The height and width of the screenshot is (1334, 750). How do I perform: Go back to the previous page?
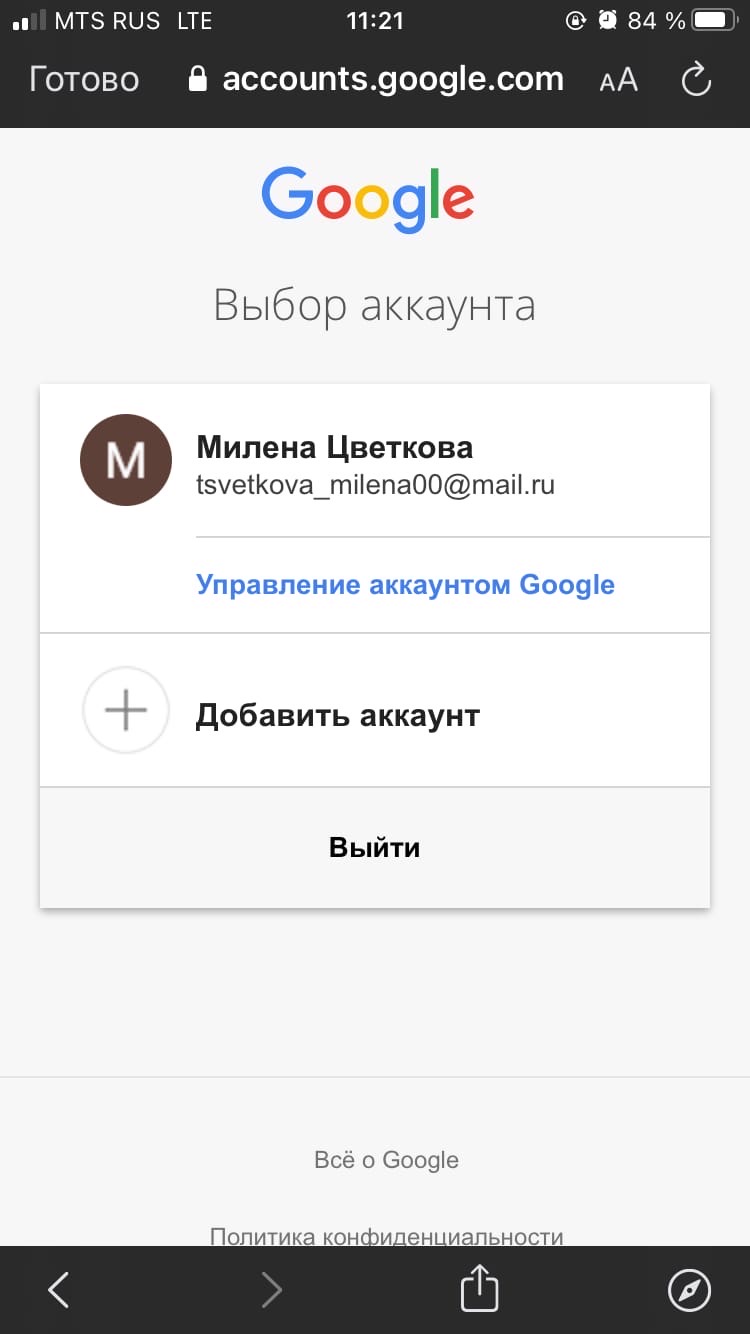point(59,1290)
